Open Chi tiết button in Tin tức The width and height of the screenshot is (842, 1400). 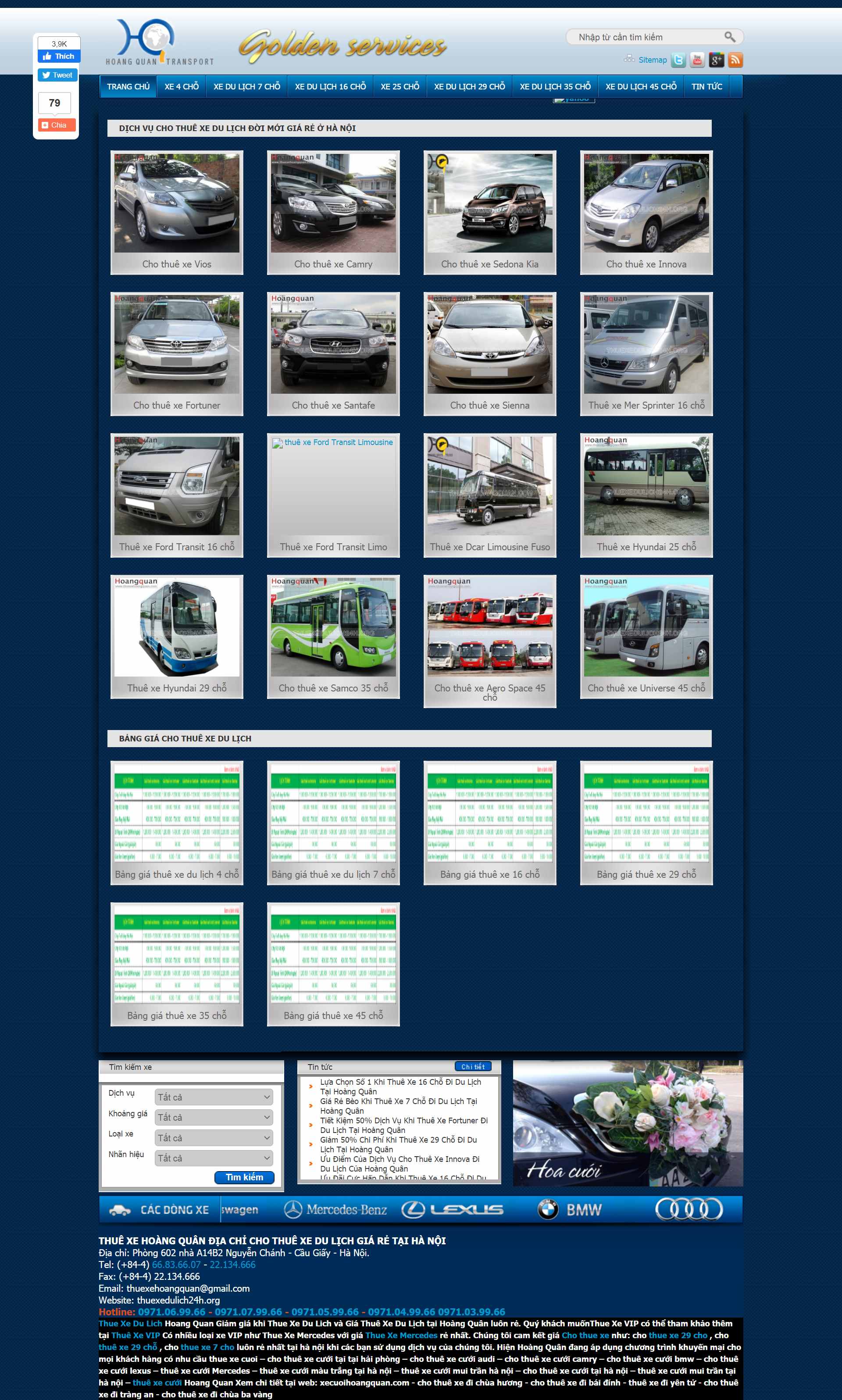tap(473, 1066)
